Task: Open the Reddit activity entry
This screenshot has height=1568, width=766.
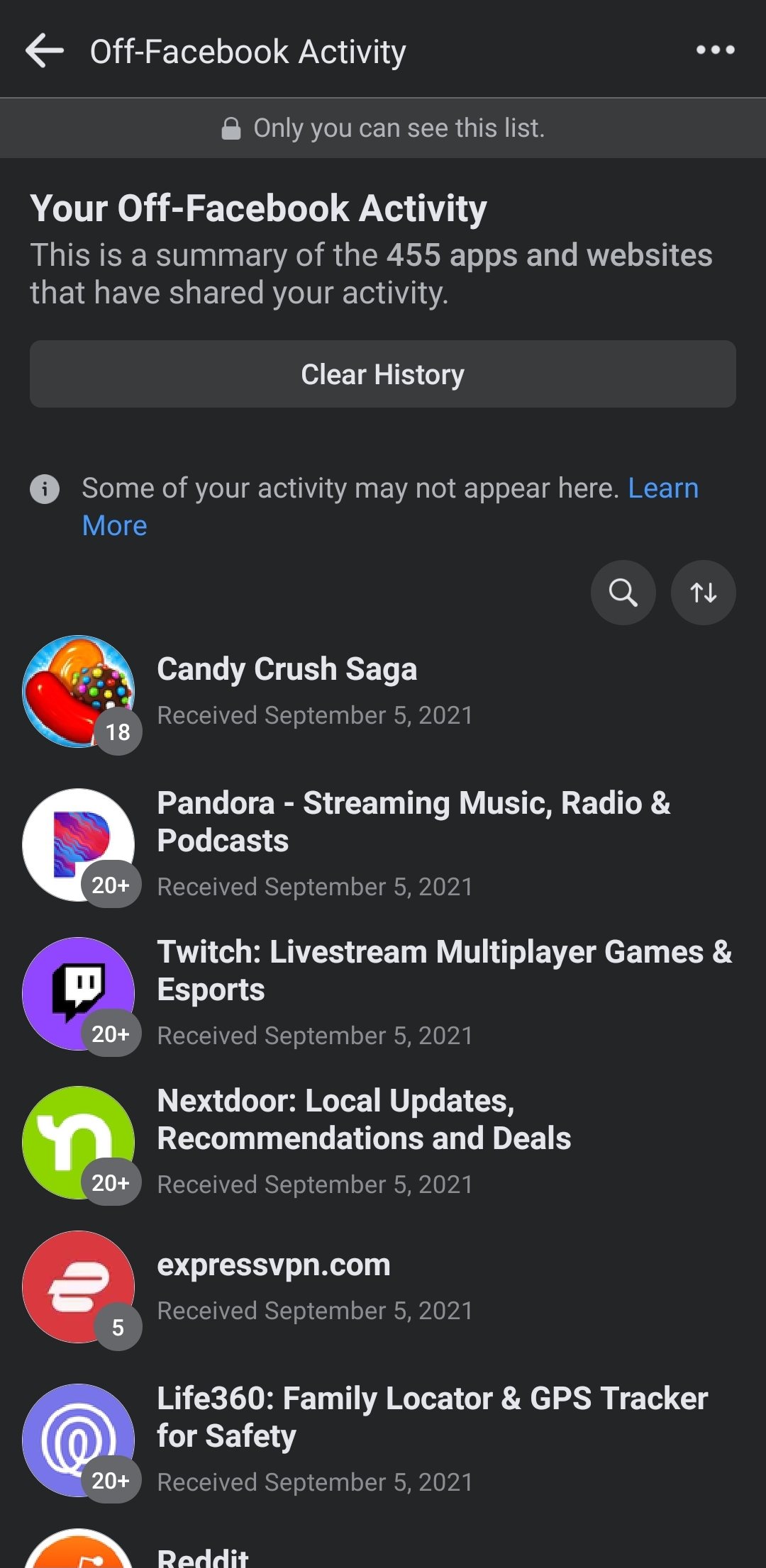Action: pos(203,1556)
